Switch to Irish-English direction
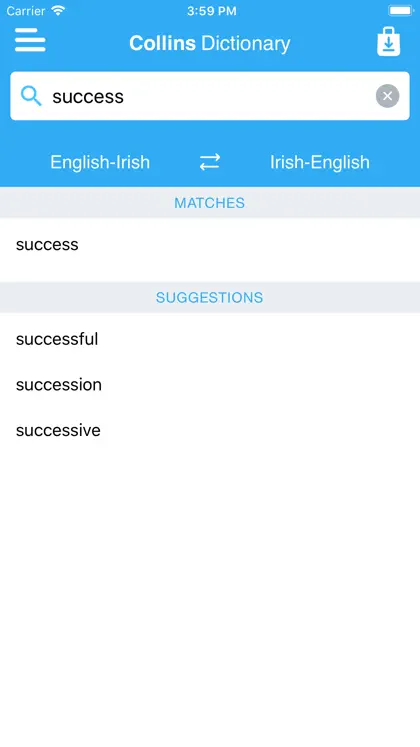This screenshot has width=420, height=747. click(x=320, y=162)
